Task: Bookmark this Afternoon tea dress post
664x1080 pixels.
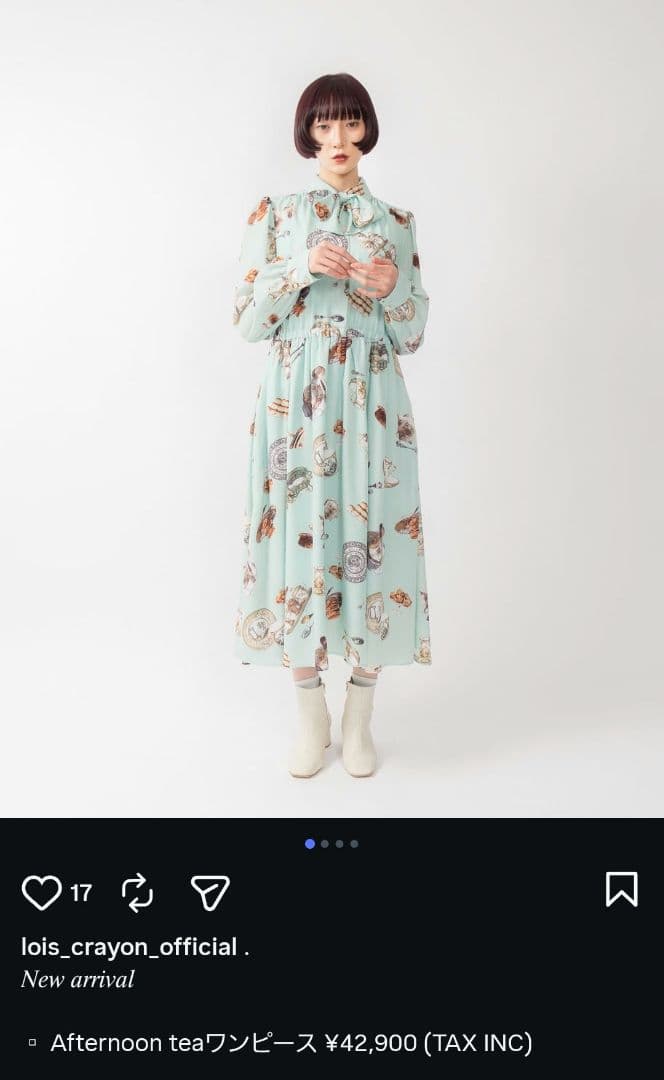Action: tap(621, 889)
